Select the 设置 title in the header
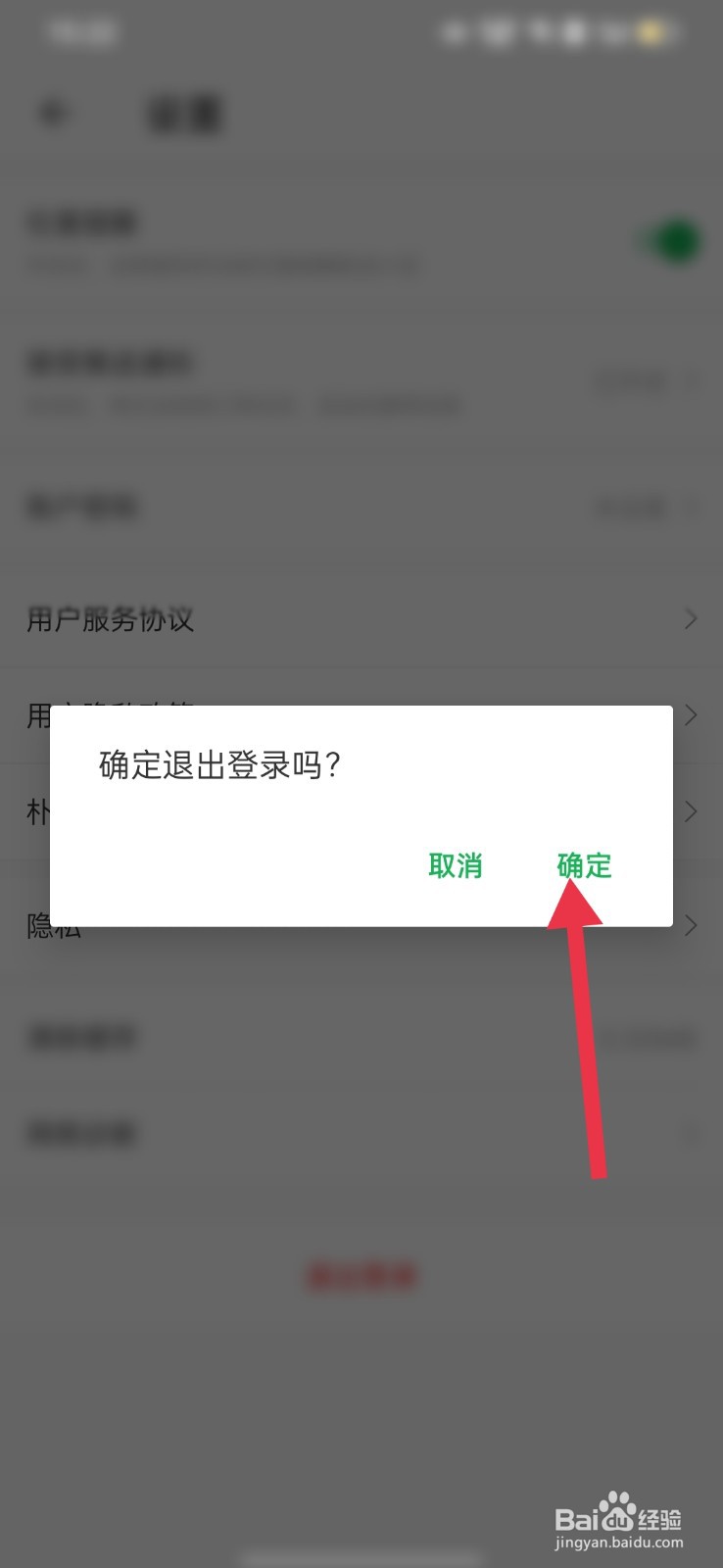 pyautogui.click(x=184, y=113)
